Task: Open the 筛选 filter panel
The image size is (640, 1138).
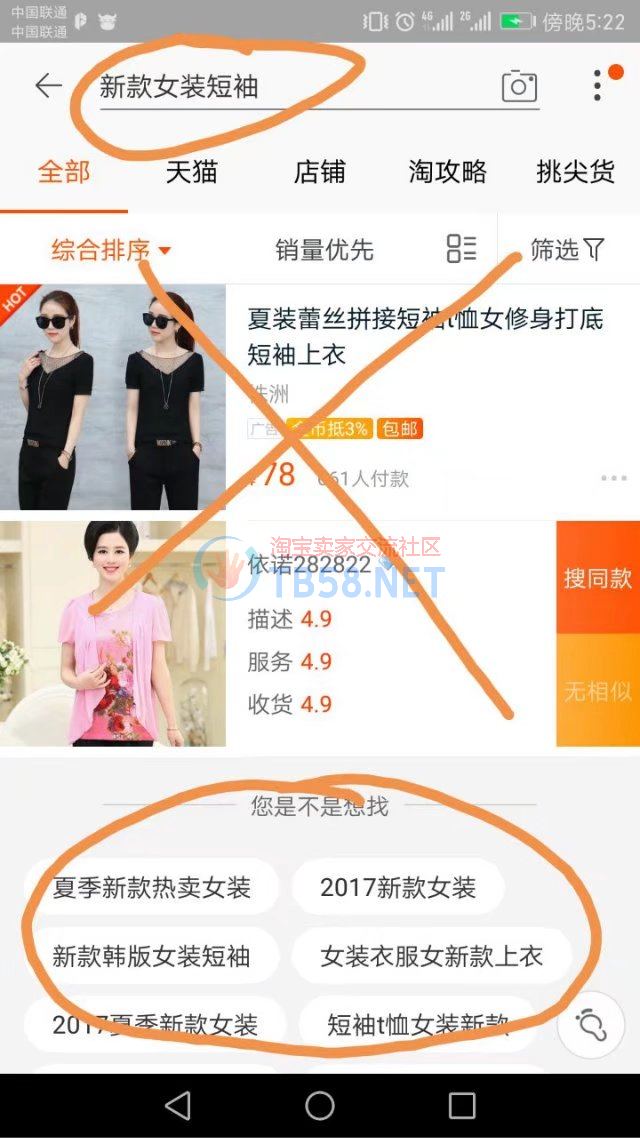Action: coord(567,250)
